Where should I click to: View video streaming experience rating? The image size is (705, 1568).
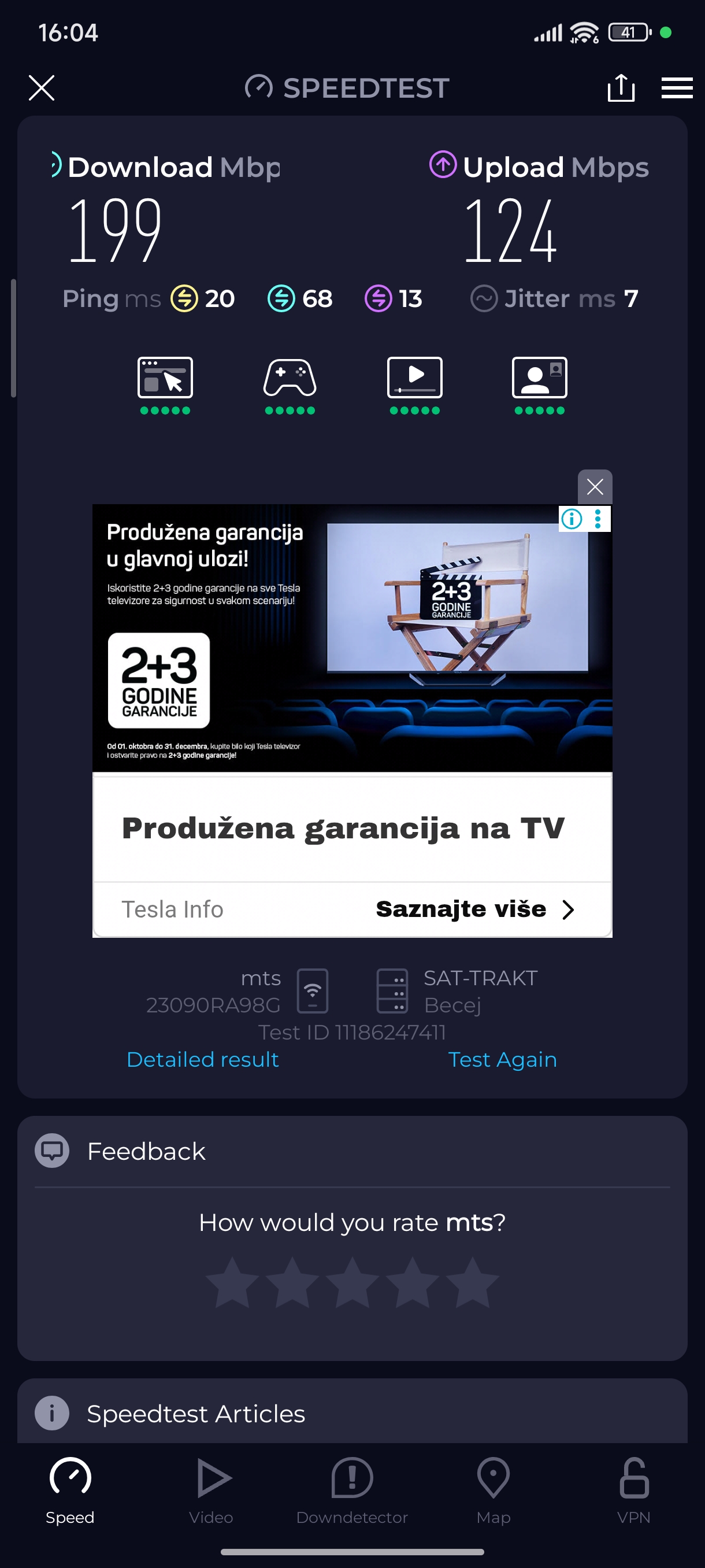[x=415, y=384]
